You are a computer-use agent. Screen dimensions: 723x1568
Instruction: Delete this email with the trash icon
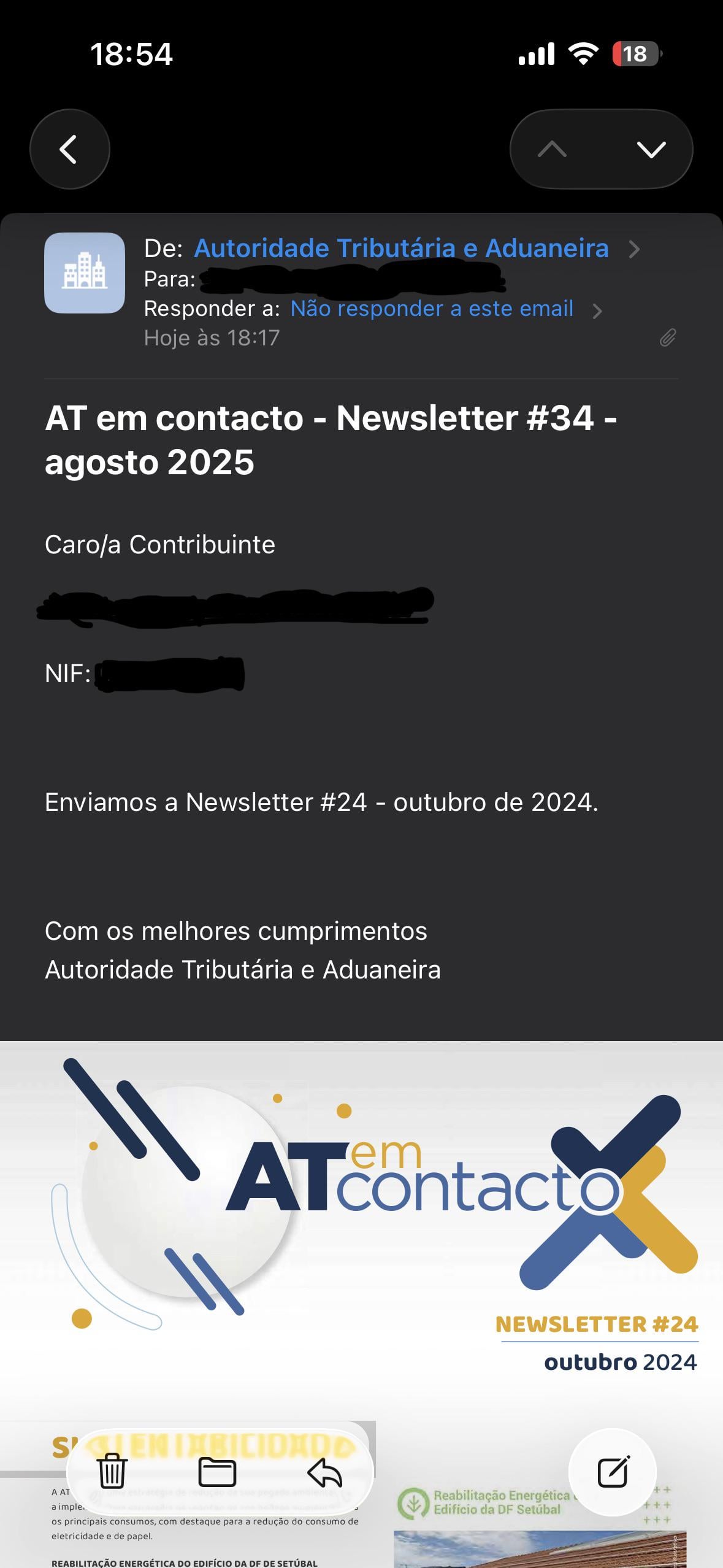point(112,1471)
